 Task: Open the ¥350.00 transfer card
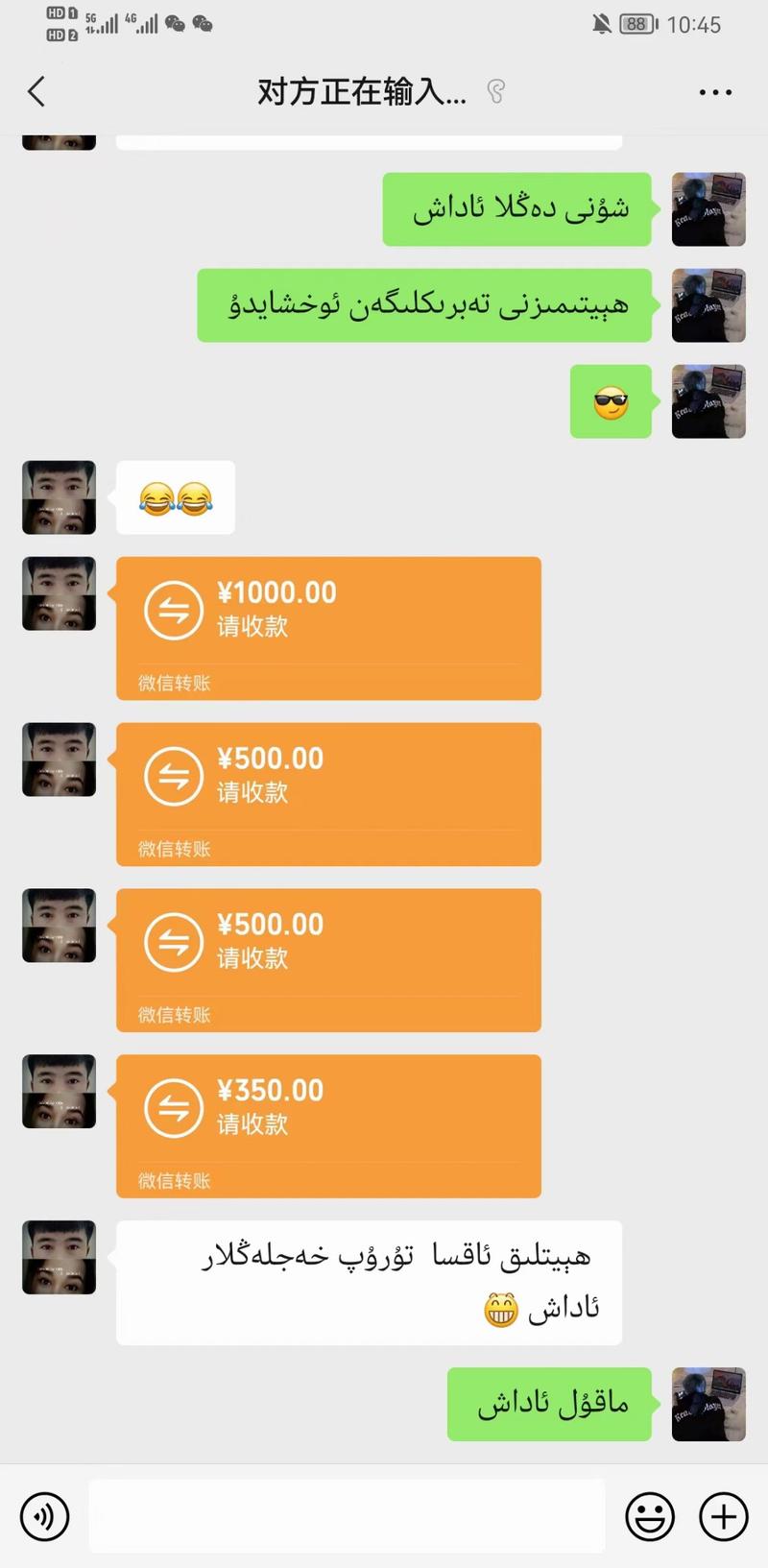click(x=328, y=1125)
